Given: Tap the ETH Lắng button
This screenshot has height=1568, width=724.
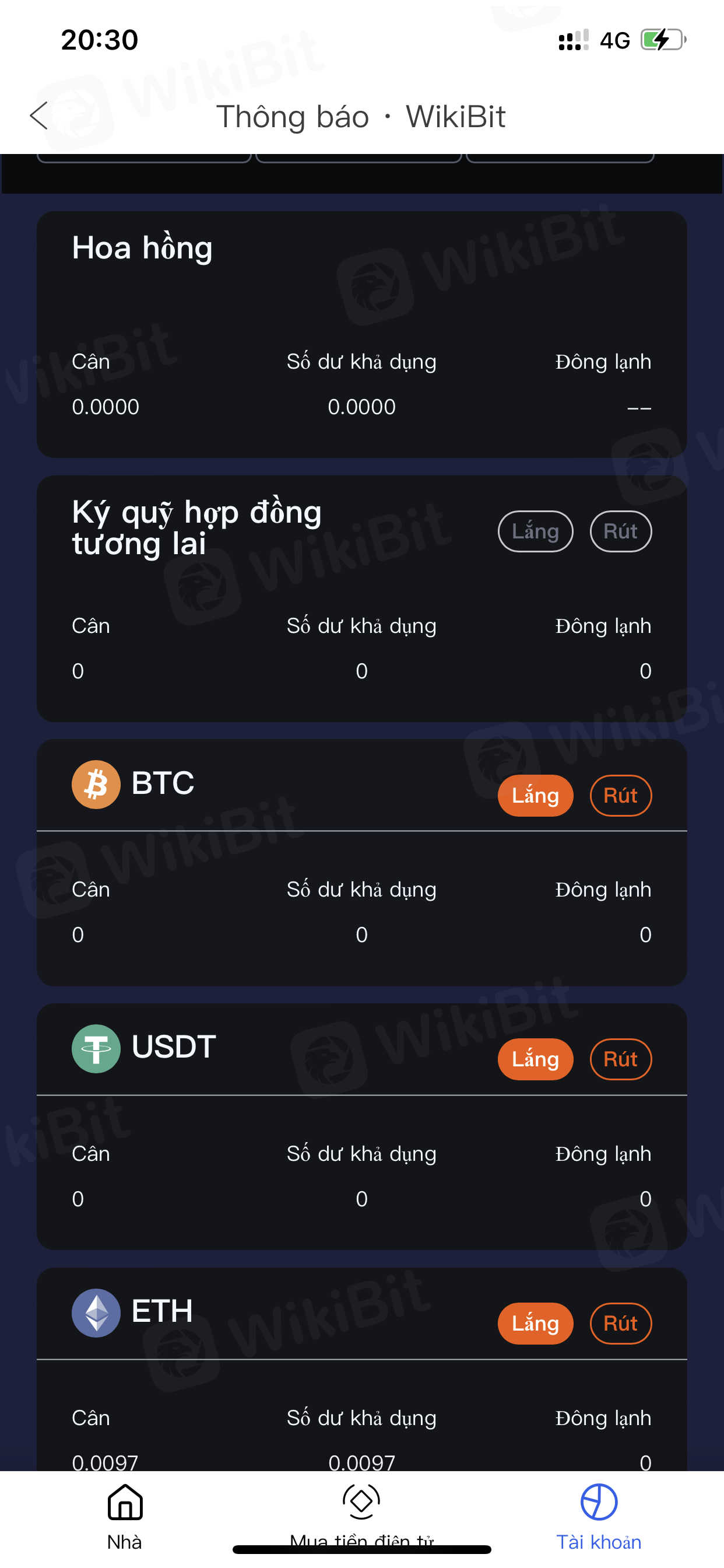Looking at the screenshot, I should click(x=535, y=1324).
